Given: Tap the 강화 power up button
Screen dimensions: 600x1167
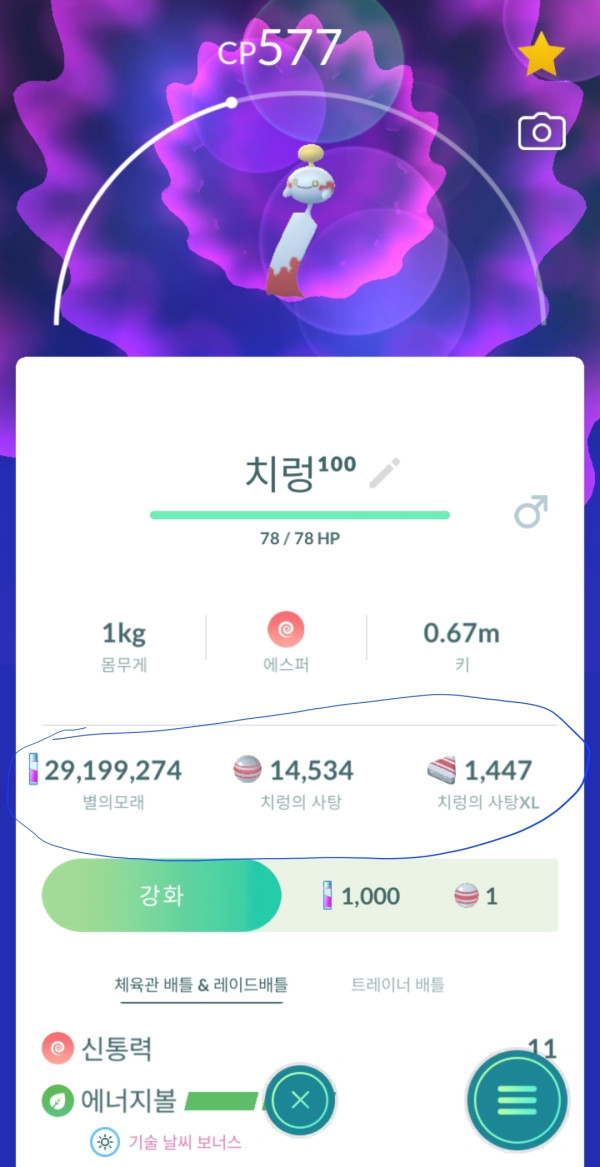Looking at the screenshot, I should (160, 895).
